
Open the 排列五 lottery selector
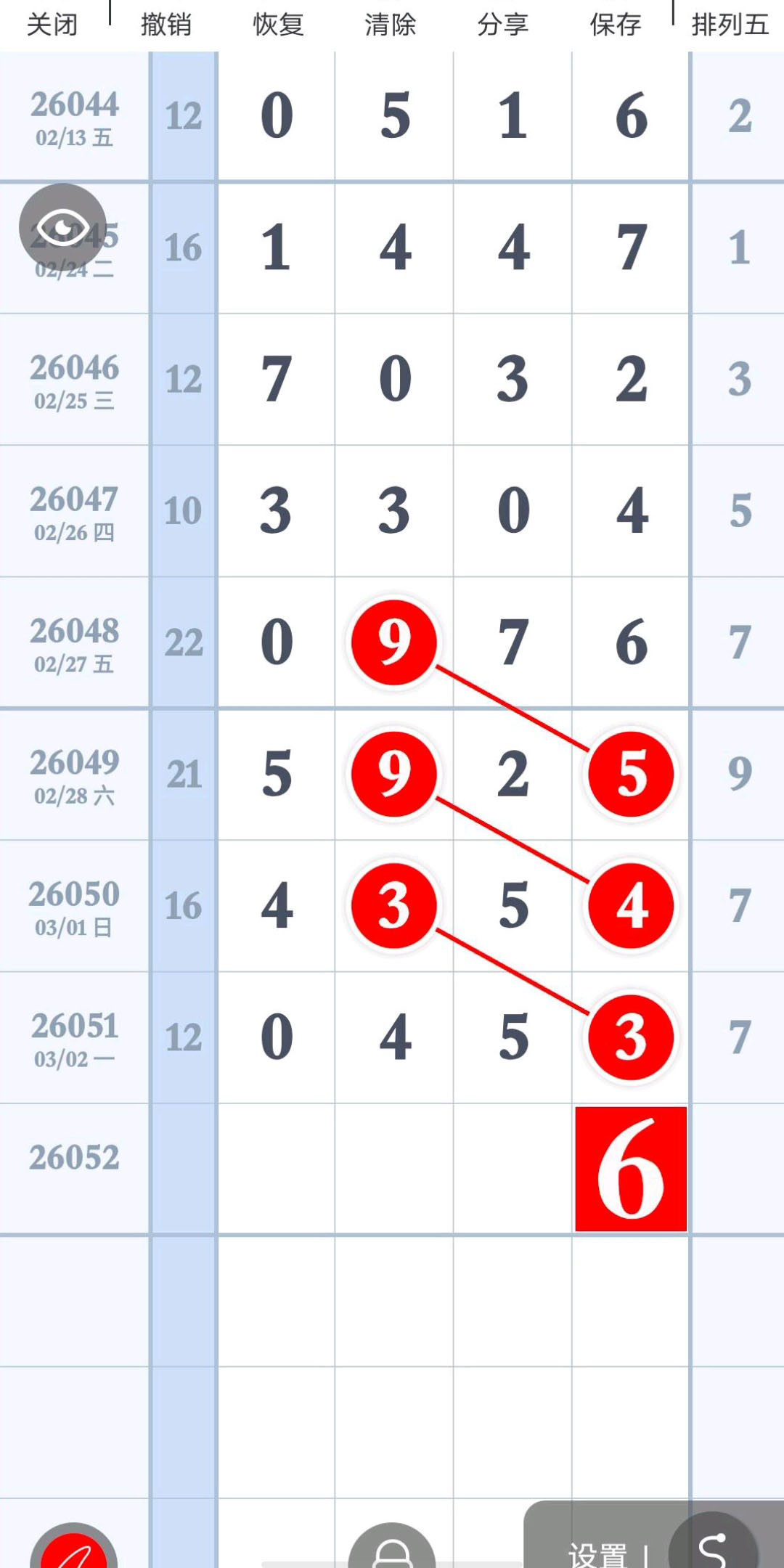pos(730,25)
